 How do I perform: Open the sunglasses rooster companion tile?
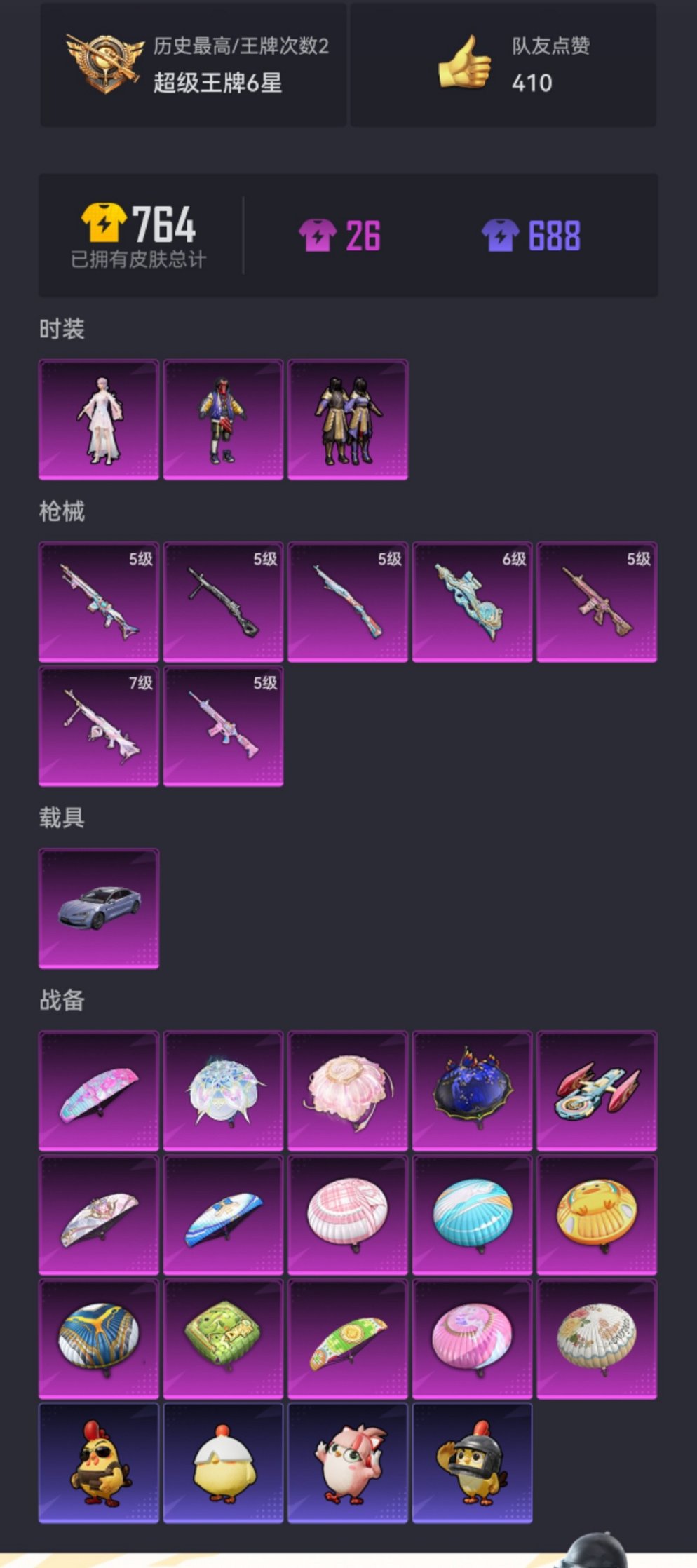(x=99, y=1464)
